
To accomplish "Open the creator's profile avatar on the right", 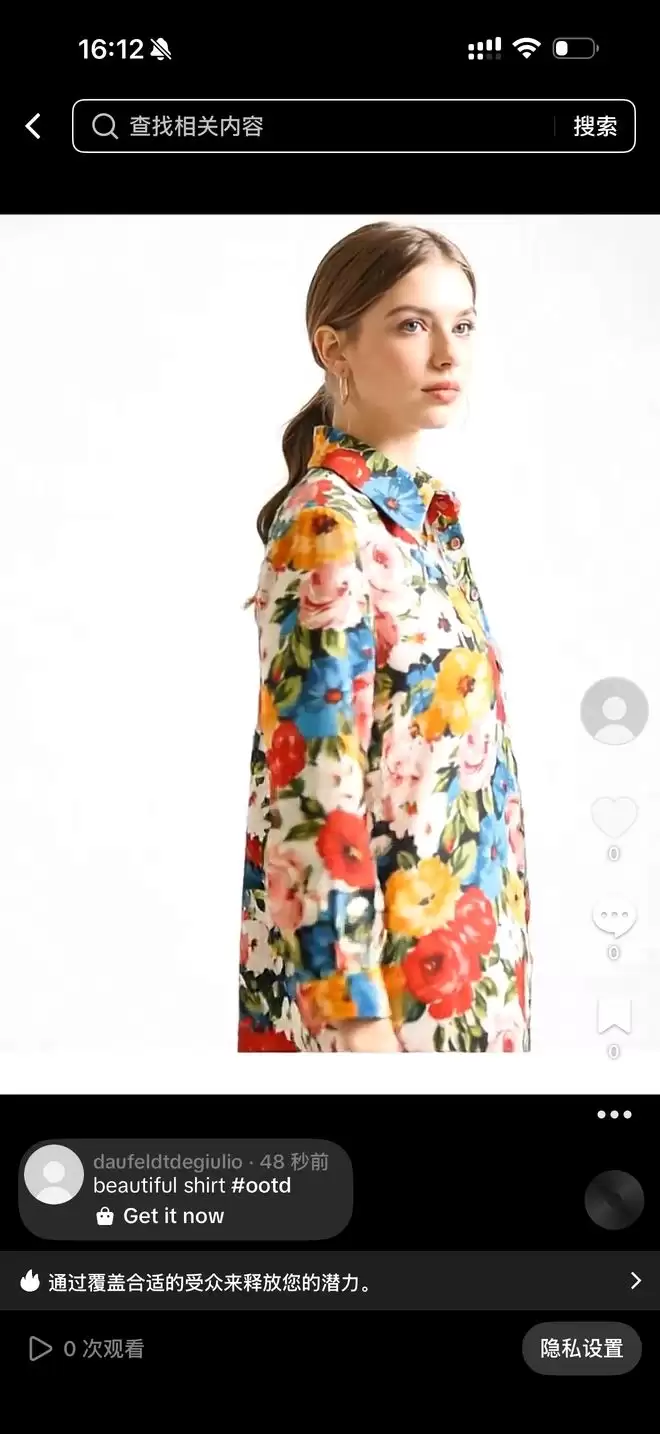I will pos(614,711).
